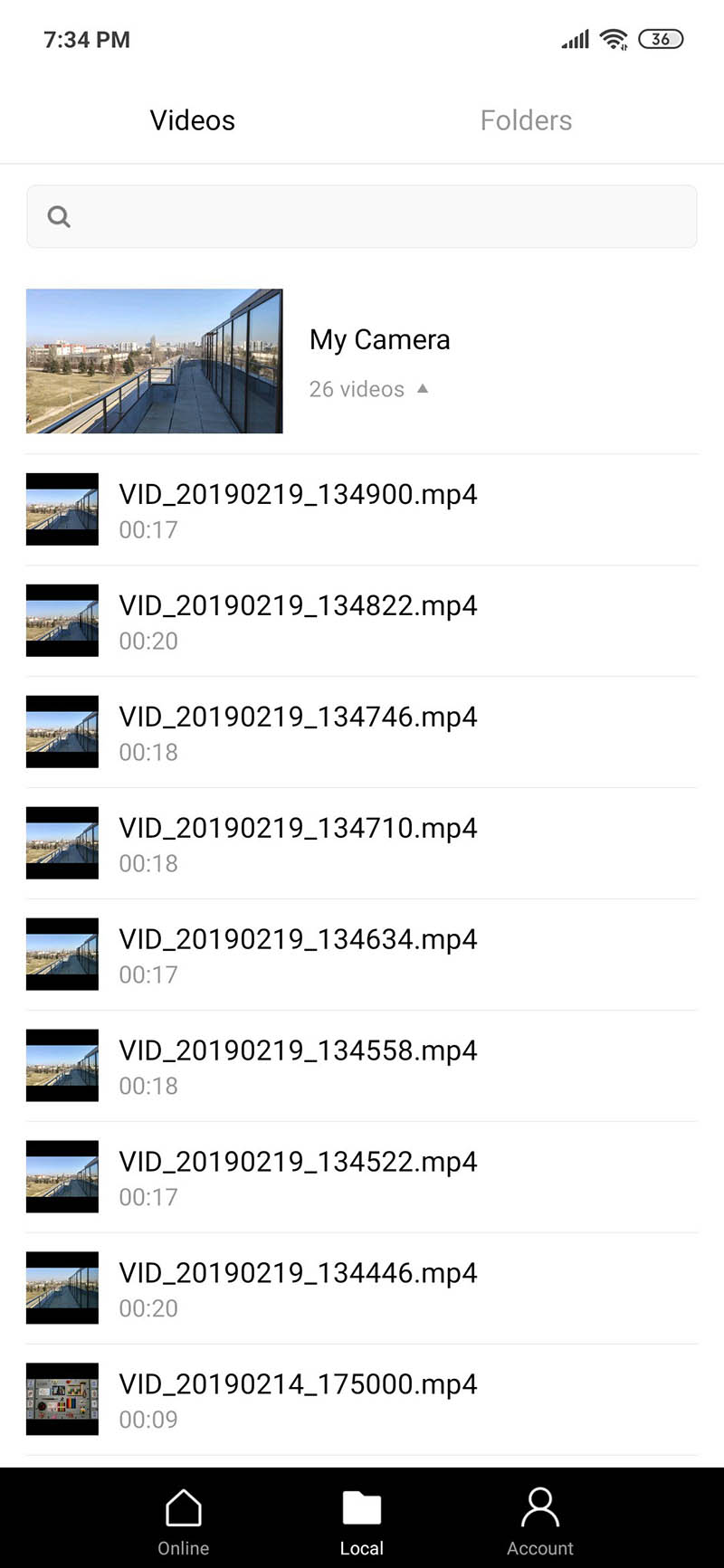724x1568 pixels.
Task: Switch to the Folders tab
Action: coord(526,120)
